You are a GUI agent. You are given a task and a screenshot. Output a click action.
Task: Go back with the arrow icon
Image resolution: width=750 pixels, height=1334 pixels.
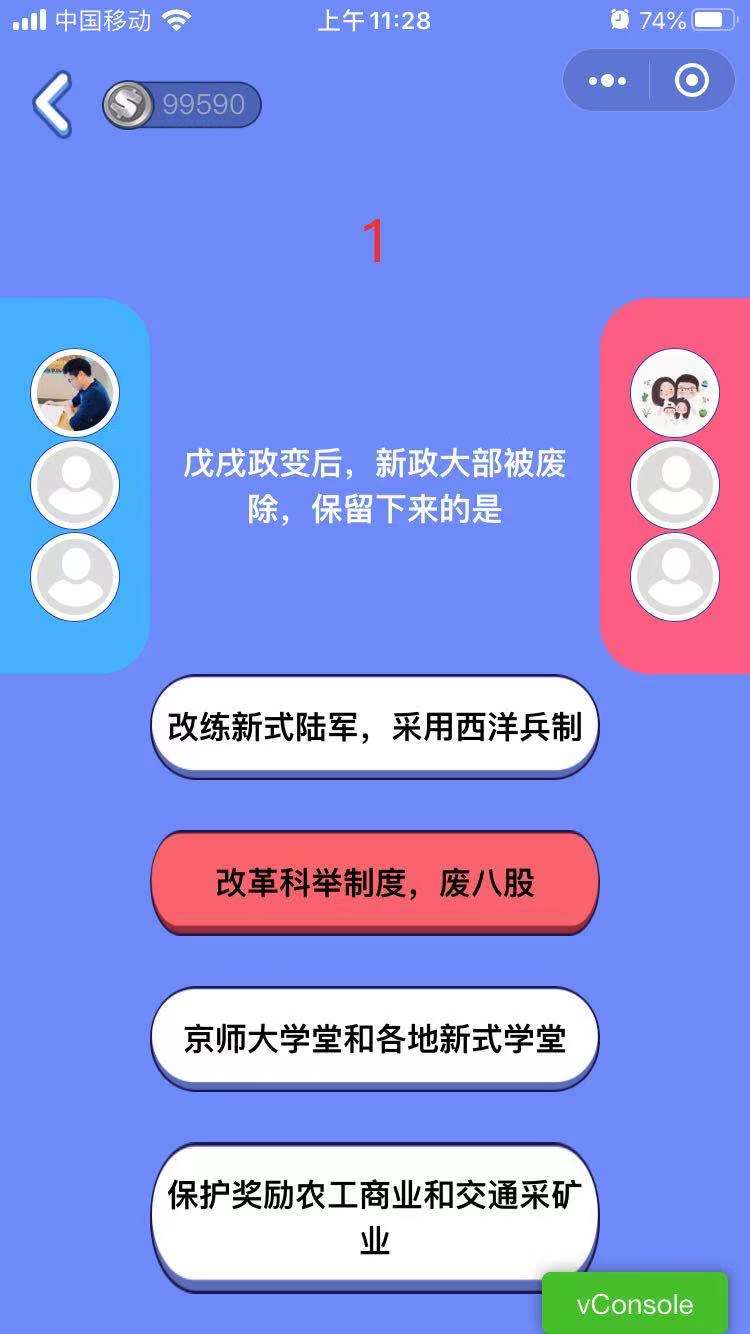52,104
